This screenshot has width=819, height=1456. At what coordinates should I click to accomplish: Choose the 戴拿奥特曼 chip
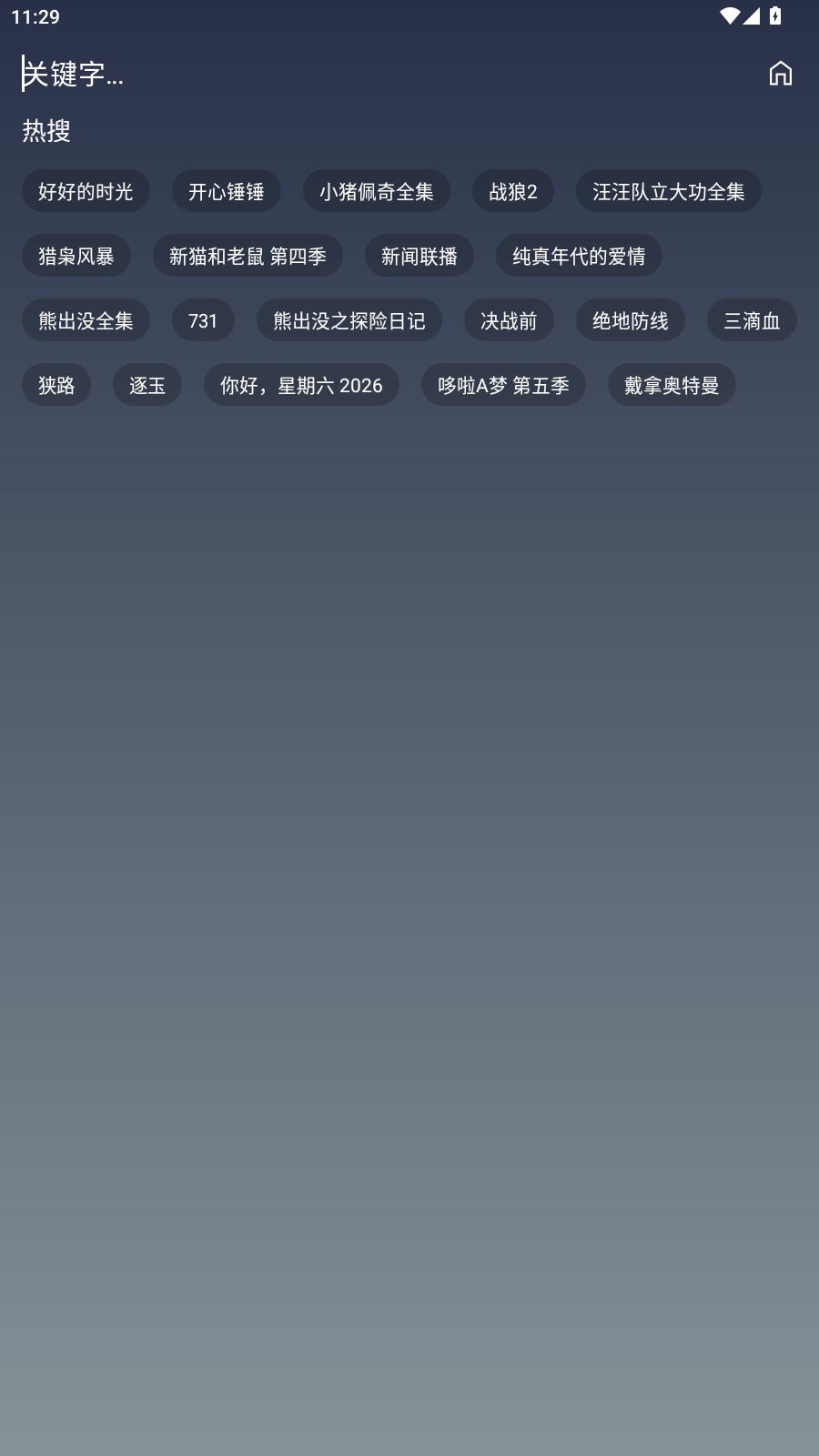[x=671, y=385]
